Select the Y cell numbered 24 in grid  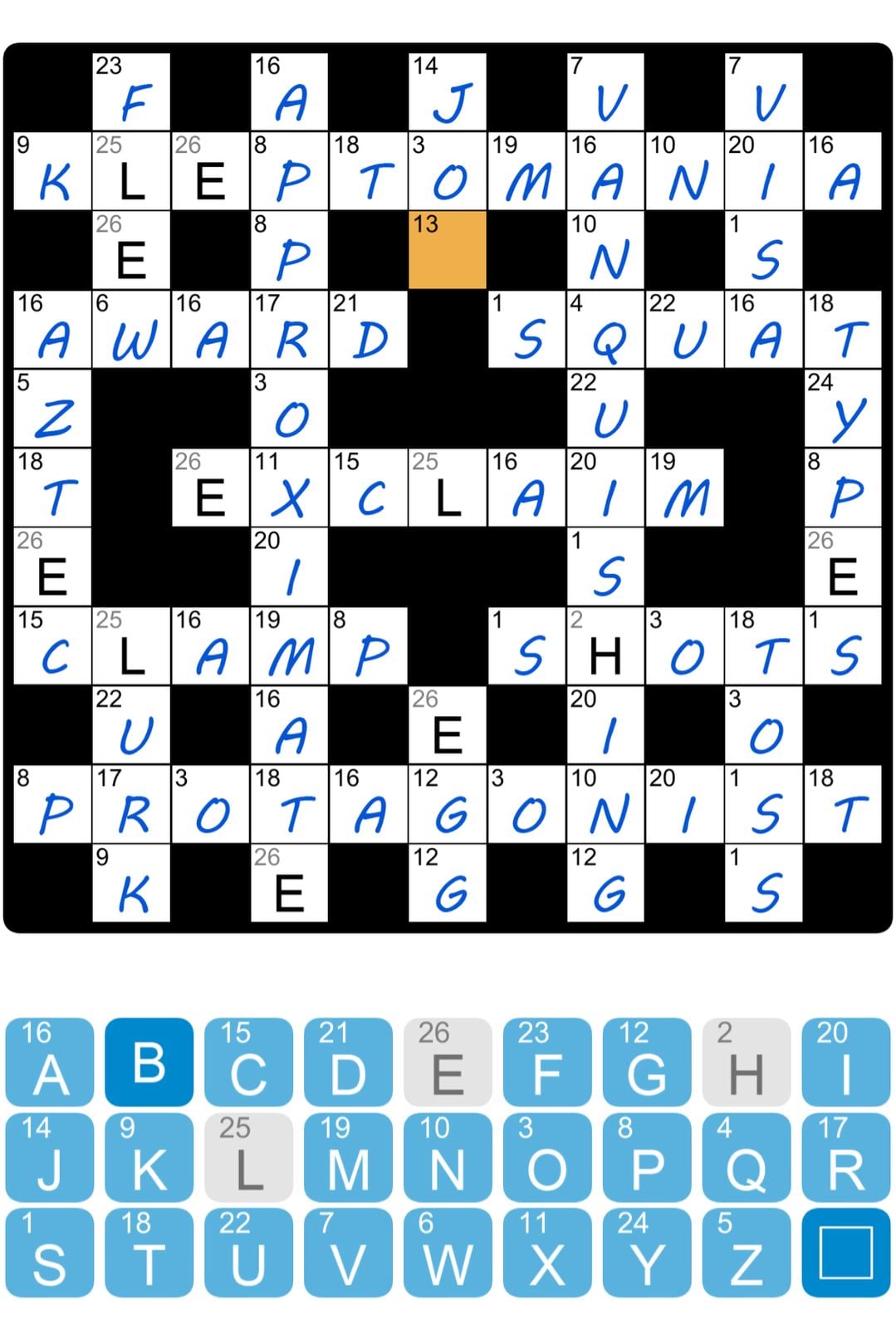point(843,409)
